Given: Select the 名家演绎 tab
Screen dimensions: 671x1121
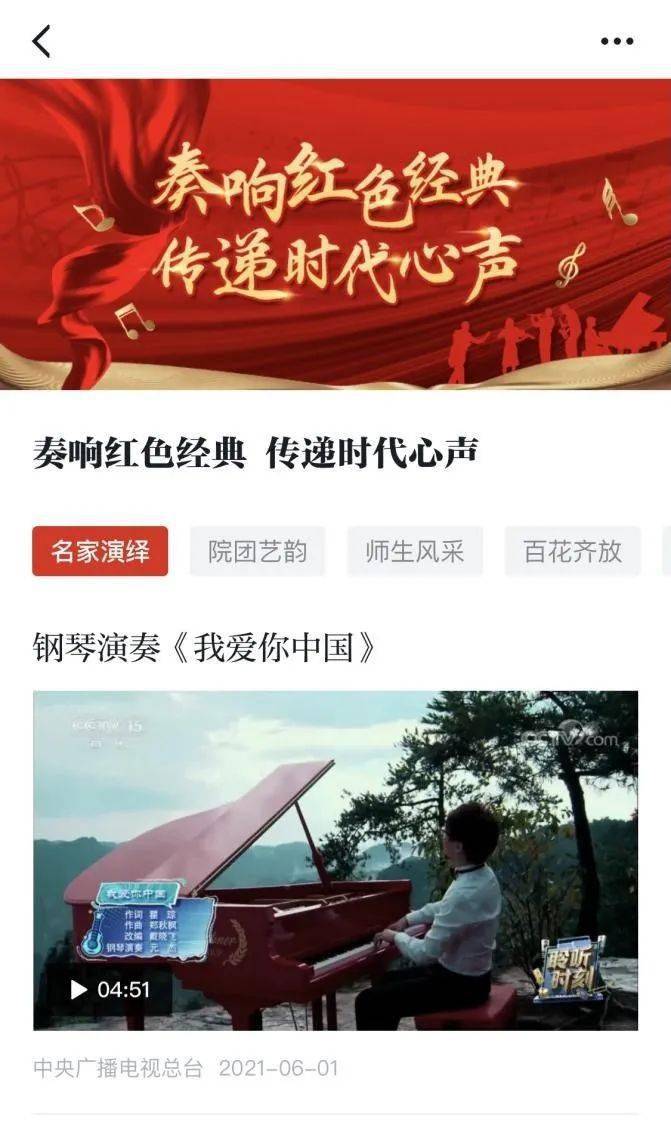Looking at the screenshot, I should pyautogui.click(x=100, y=551).
